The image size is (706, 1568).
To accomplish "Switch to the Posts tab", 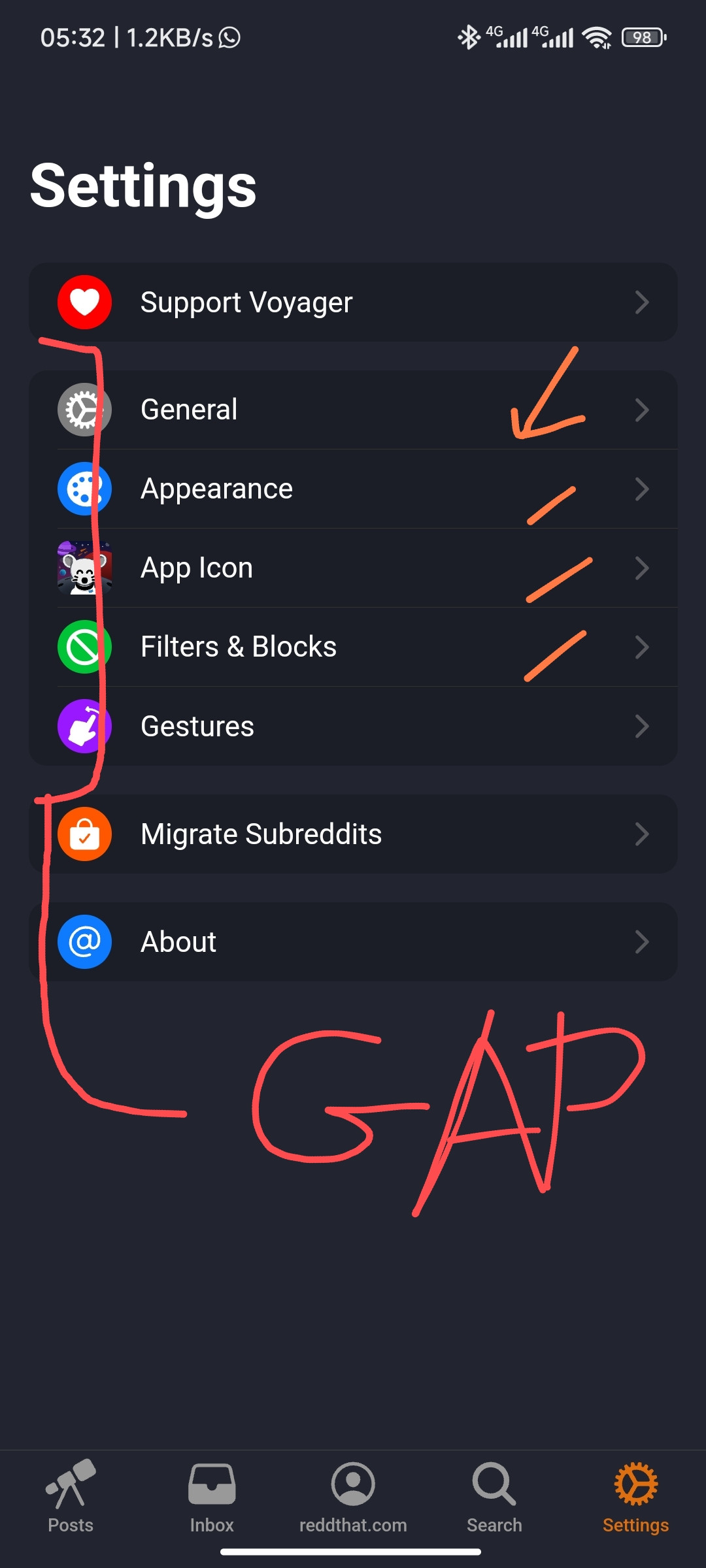I will coord(71,1496).
